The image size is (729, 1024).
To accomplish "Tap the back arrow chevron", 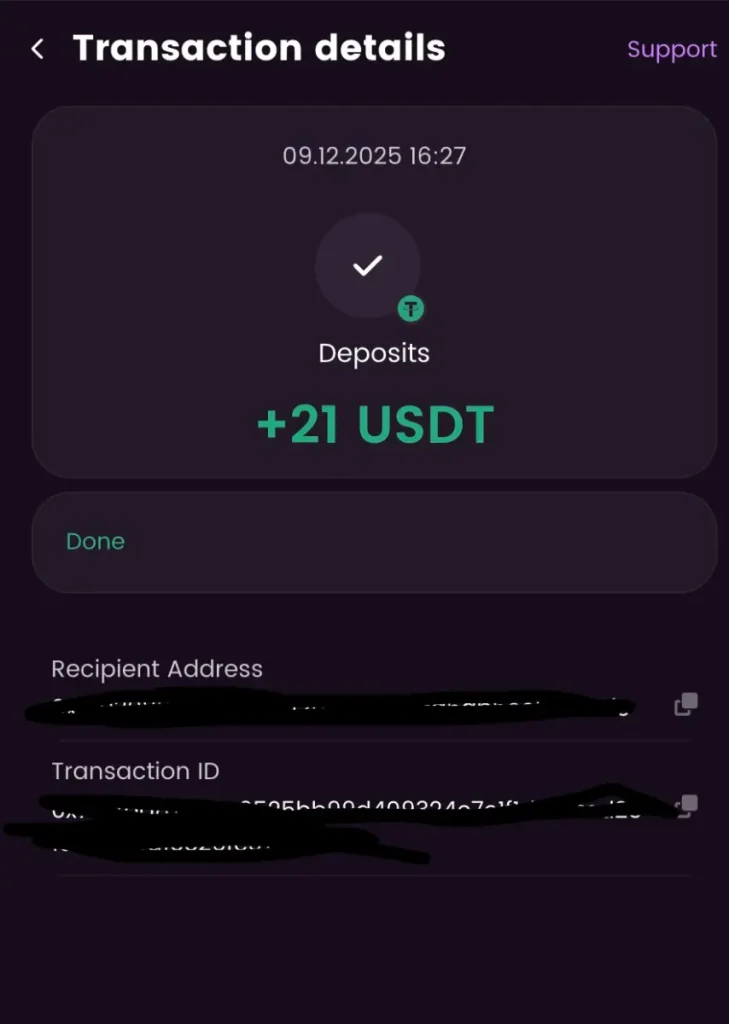I will tap(37, 48).
